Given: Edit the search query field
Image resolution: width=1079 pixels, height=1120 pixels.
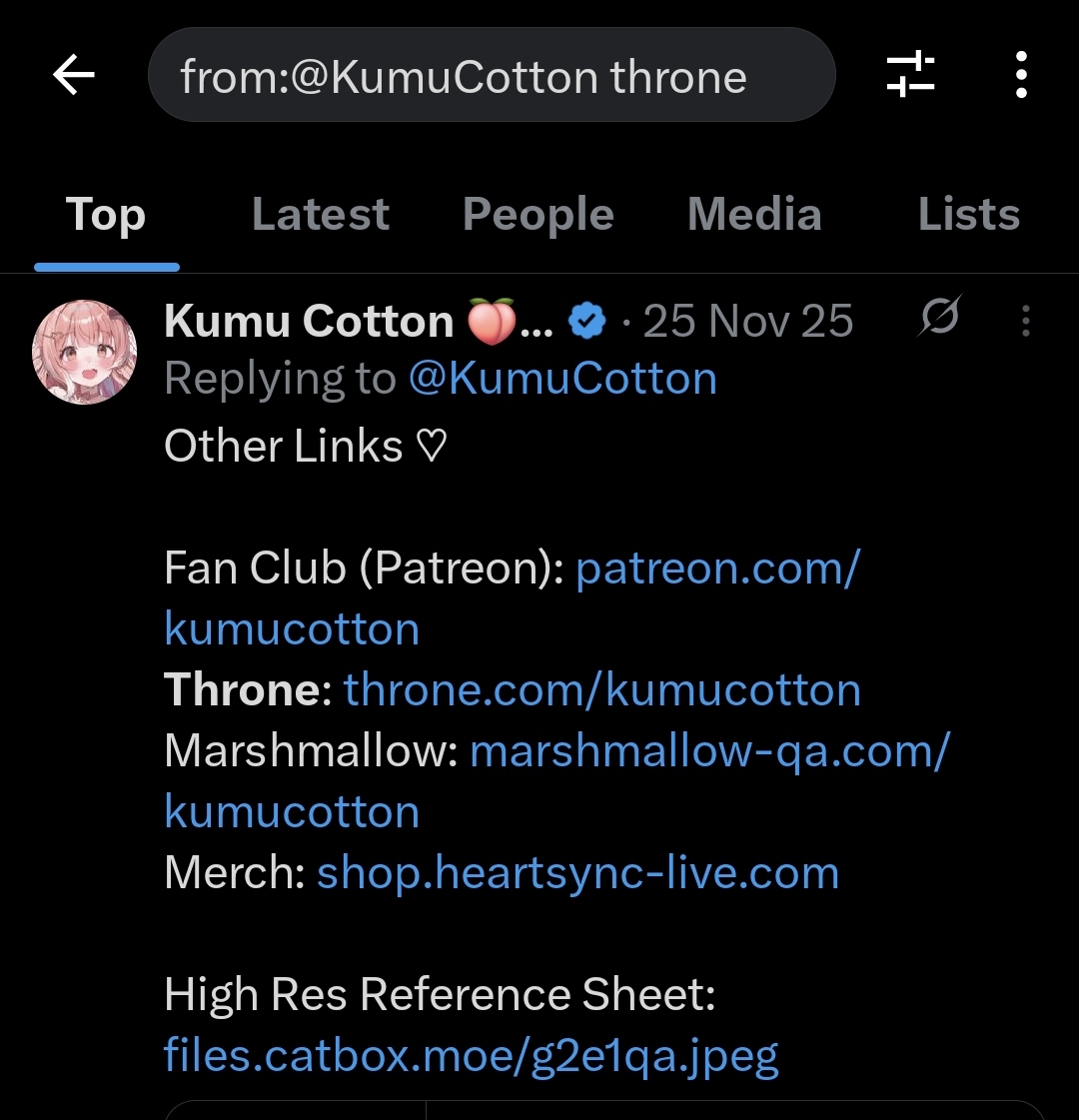Looking at the screenshot, I should click(492, 75).
